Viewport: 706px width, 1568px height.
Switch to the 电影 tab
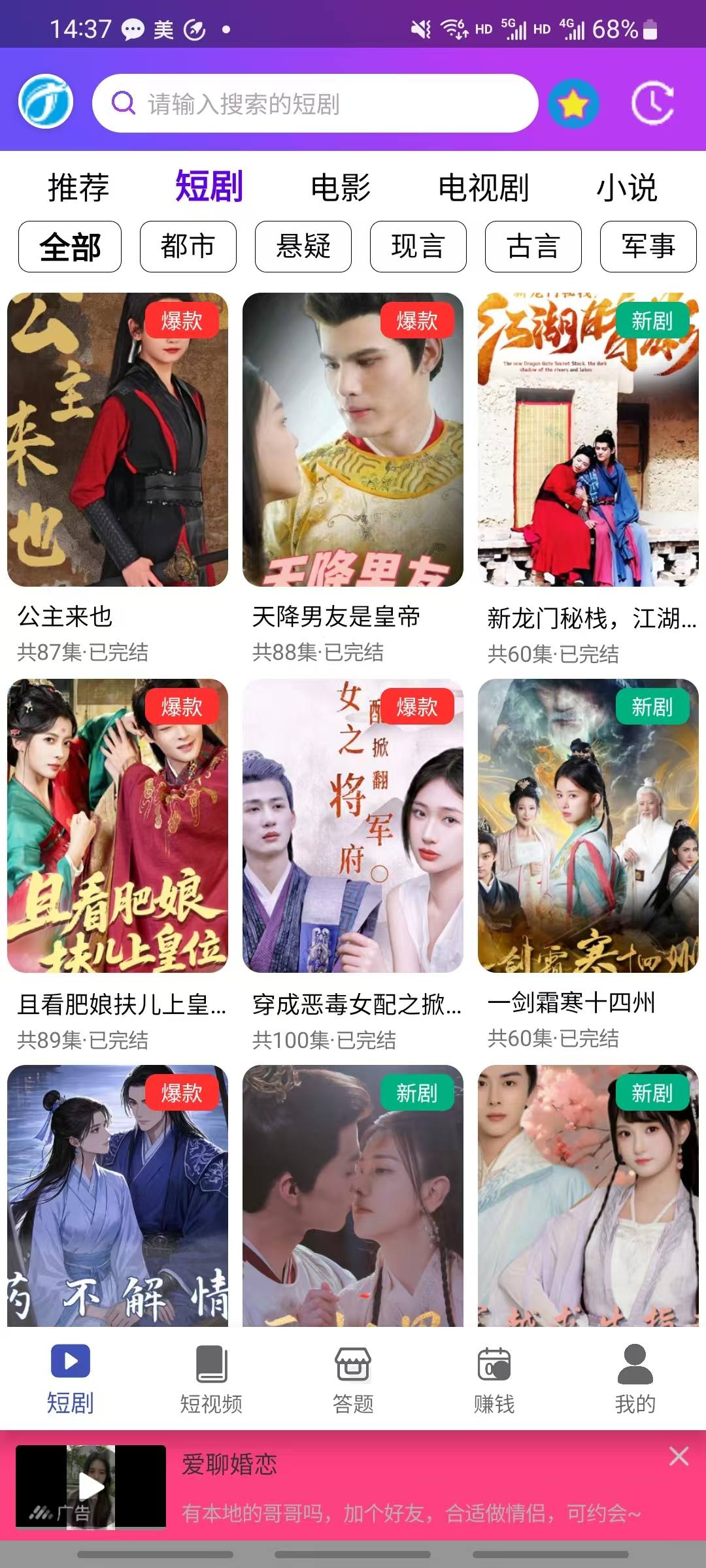[341, 188]
